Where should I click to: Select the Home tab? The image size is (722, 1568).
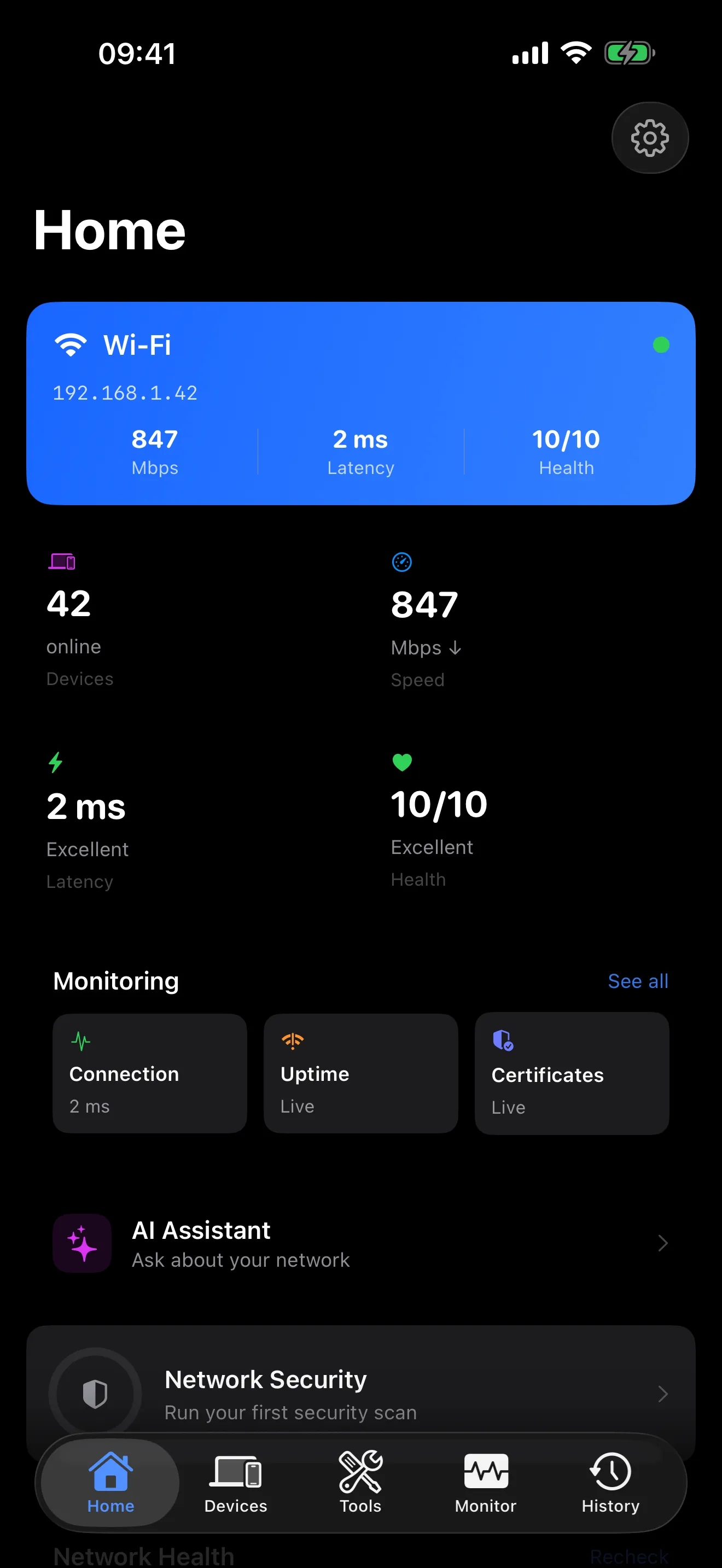(111, 1483)
